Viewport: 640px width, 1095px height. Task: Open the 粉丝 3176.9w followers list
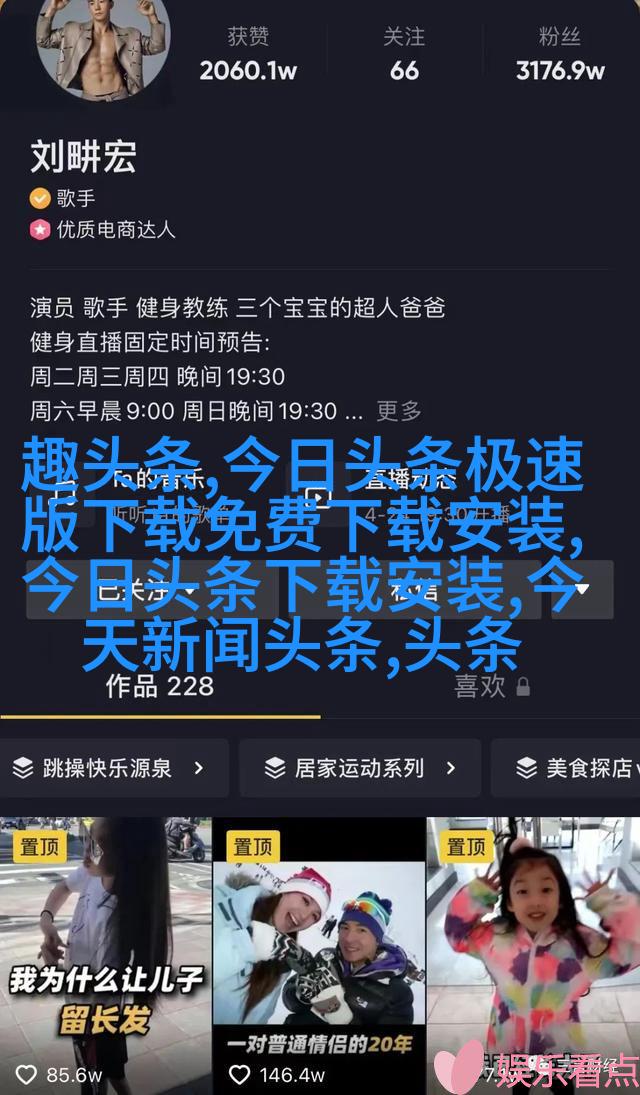[560, 55]
